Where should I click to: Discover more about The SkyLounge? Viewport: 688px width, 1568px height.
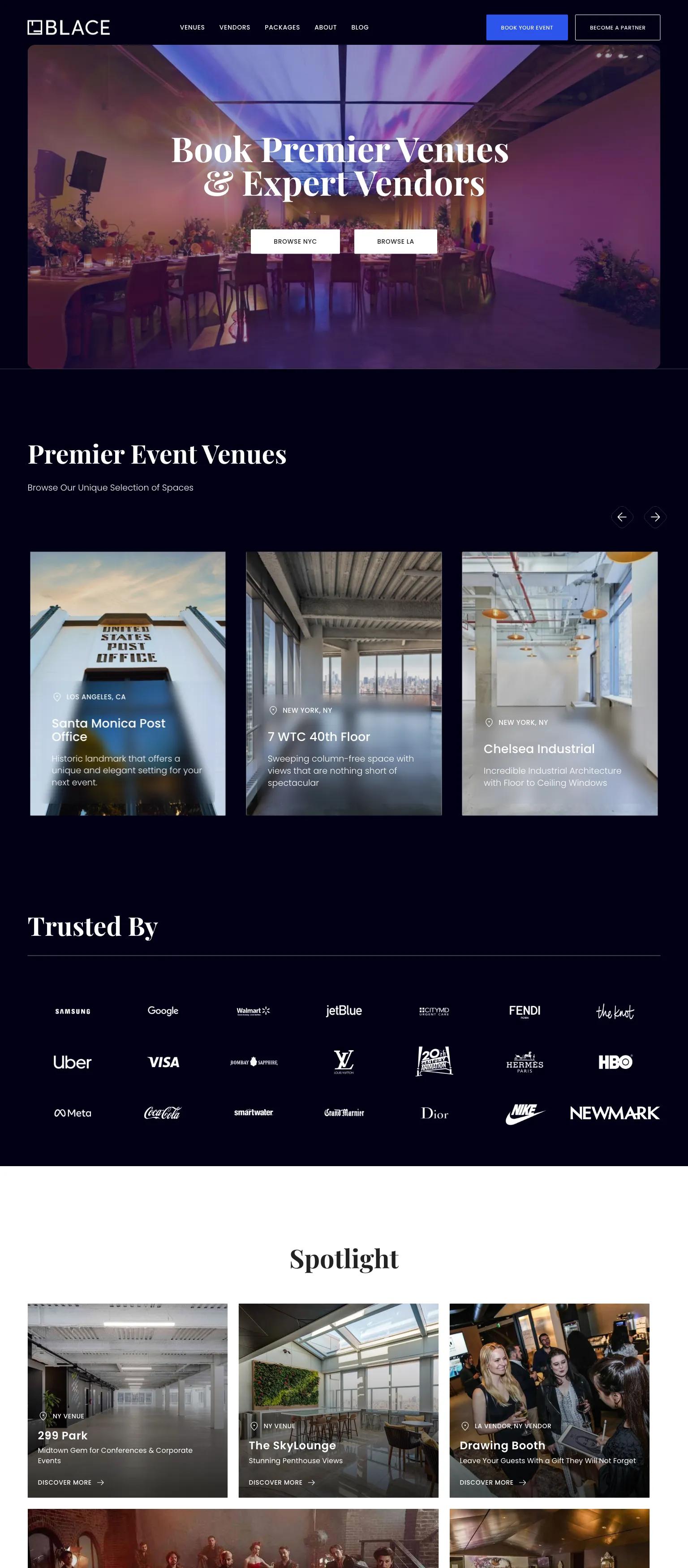point(281,1482)
